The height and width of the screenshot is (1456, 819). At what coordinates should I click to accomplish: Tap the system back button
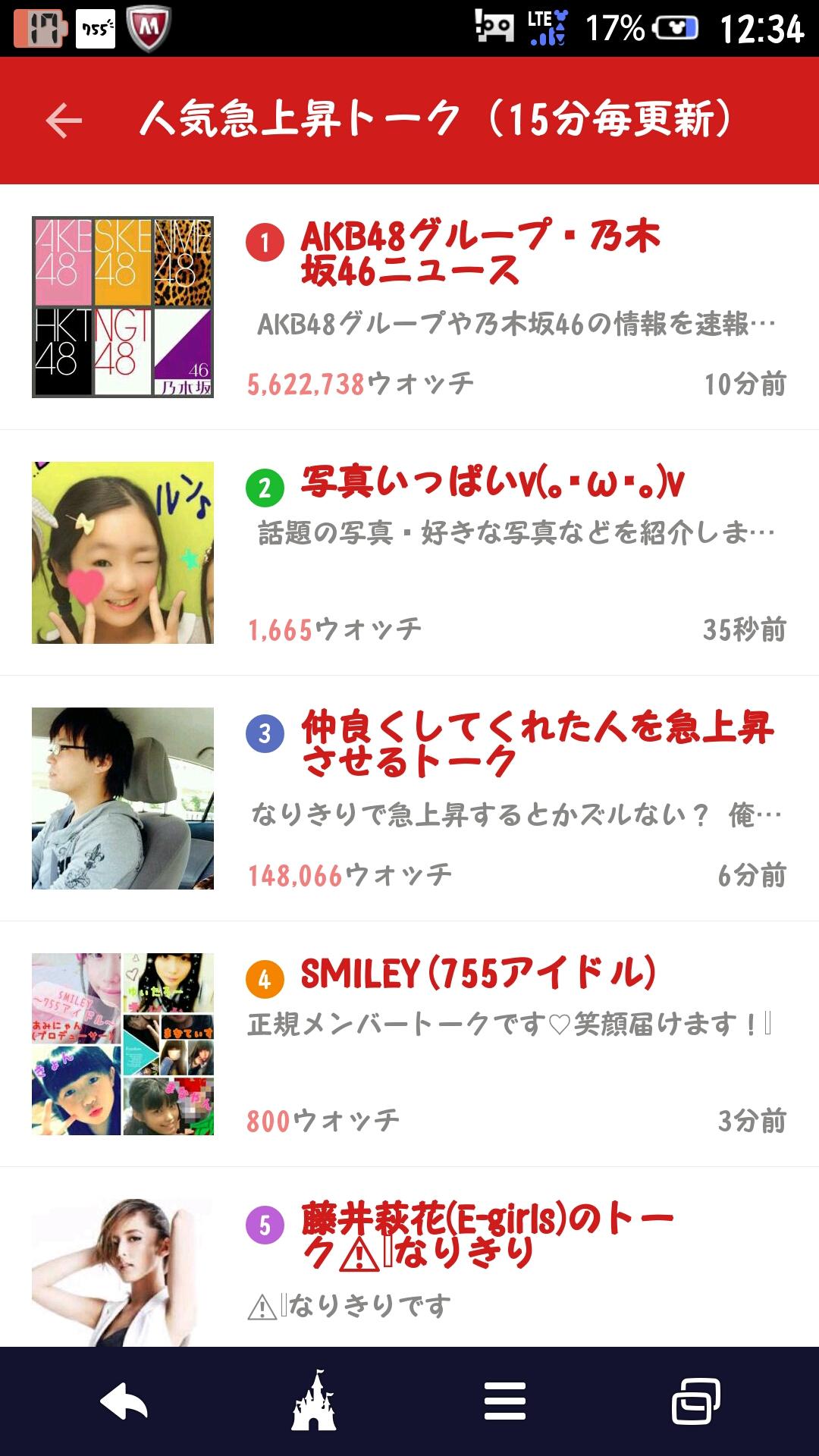[124, 1401]
